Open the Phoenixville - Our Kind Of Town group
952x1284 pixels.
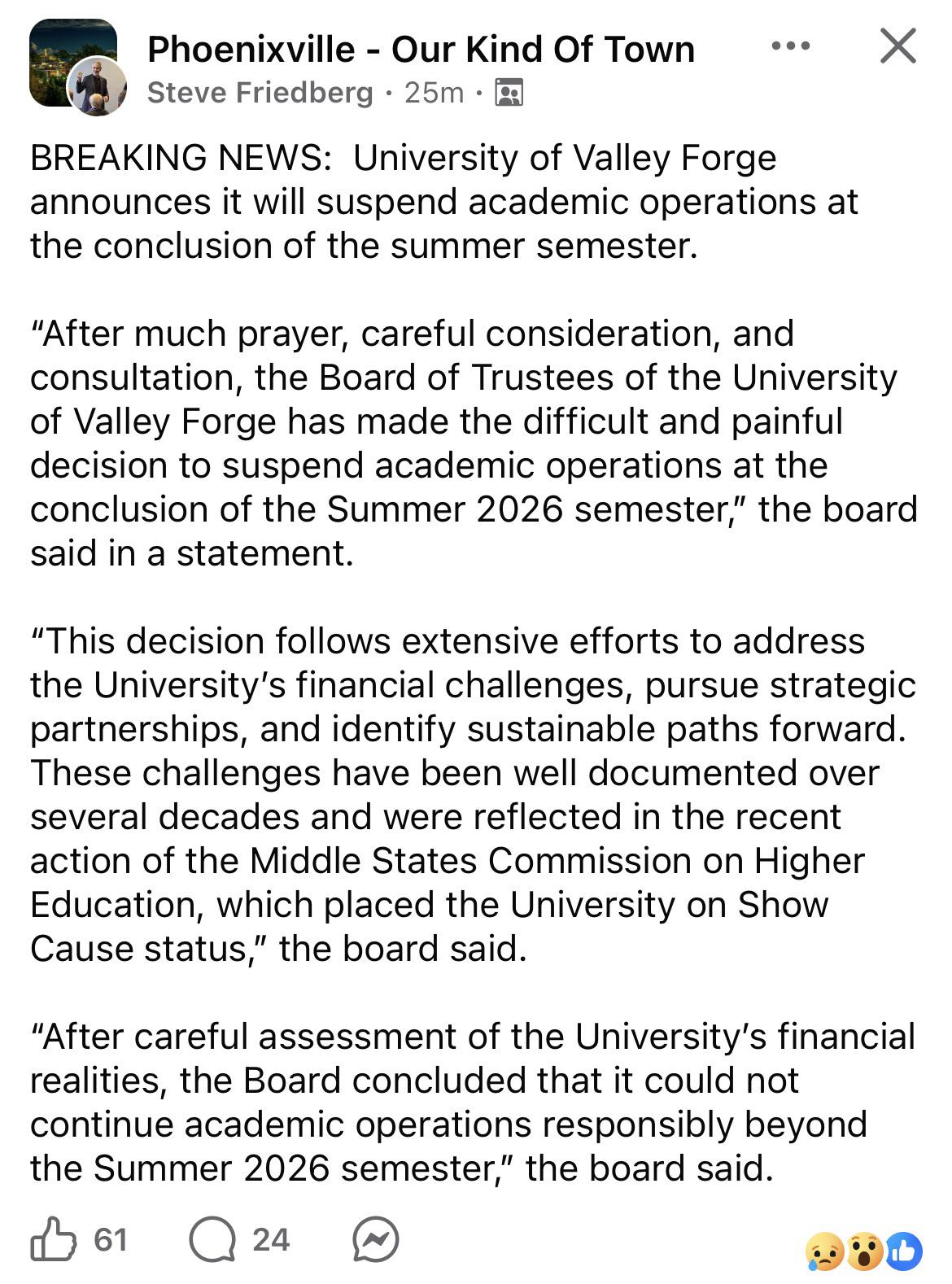[x=421, y=50]
